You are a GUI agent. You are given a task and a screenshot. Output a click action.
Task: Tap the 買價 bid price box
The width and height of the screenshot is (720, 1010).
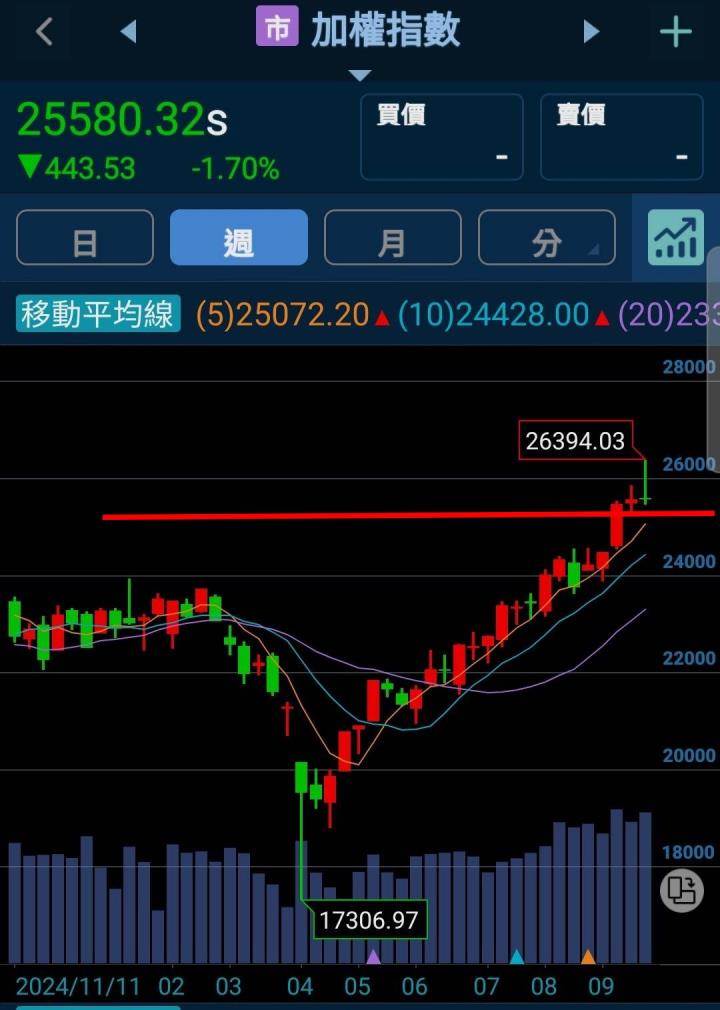click(441, 137)
